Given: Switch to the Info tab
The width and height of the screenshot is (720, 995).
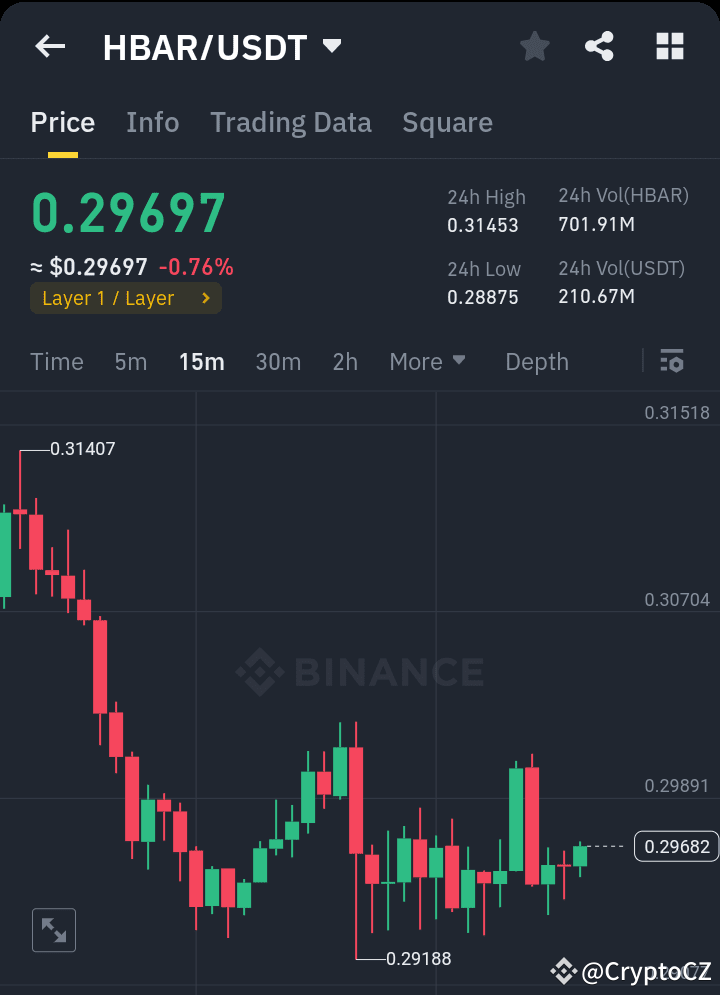Looking at the screenshot, I should pyautogui.click(x=152, y=122).
